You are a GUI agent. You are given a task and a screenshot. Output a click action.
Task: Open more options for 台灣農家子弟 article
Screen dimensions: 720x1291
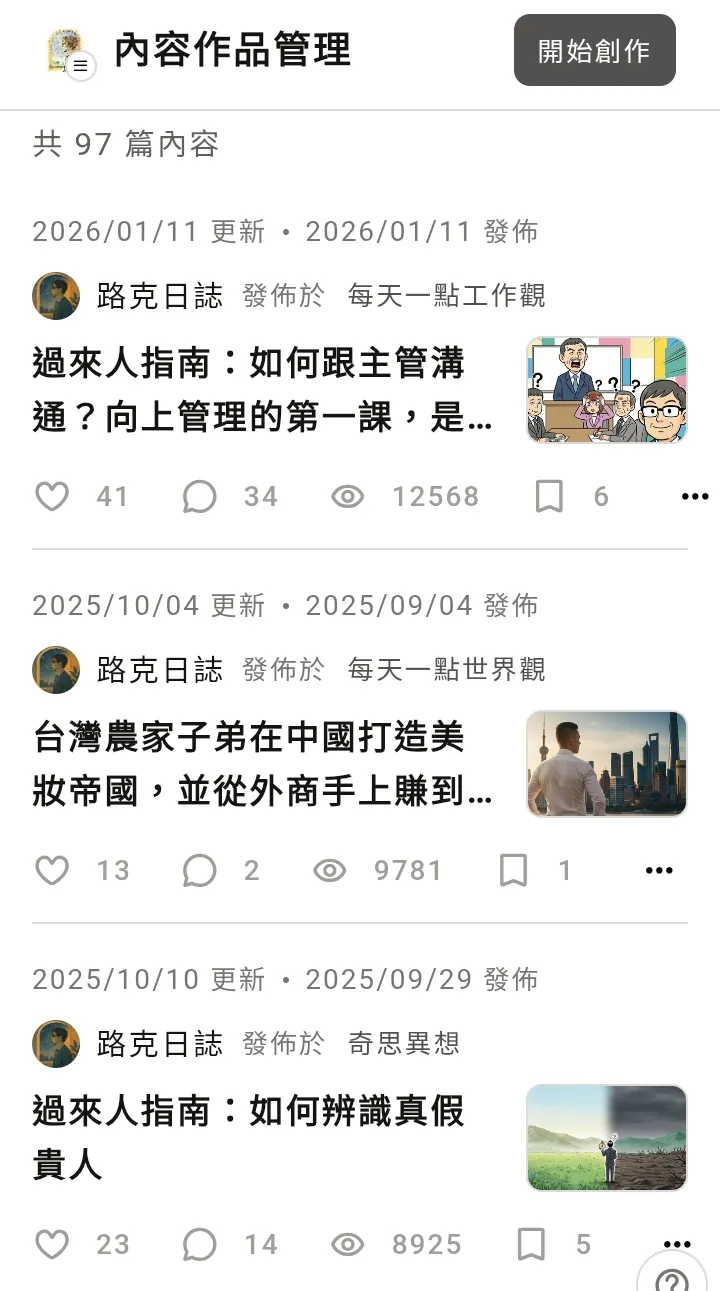coord(659,871)
